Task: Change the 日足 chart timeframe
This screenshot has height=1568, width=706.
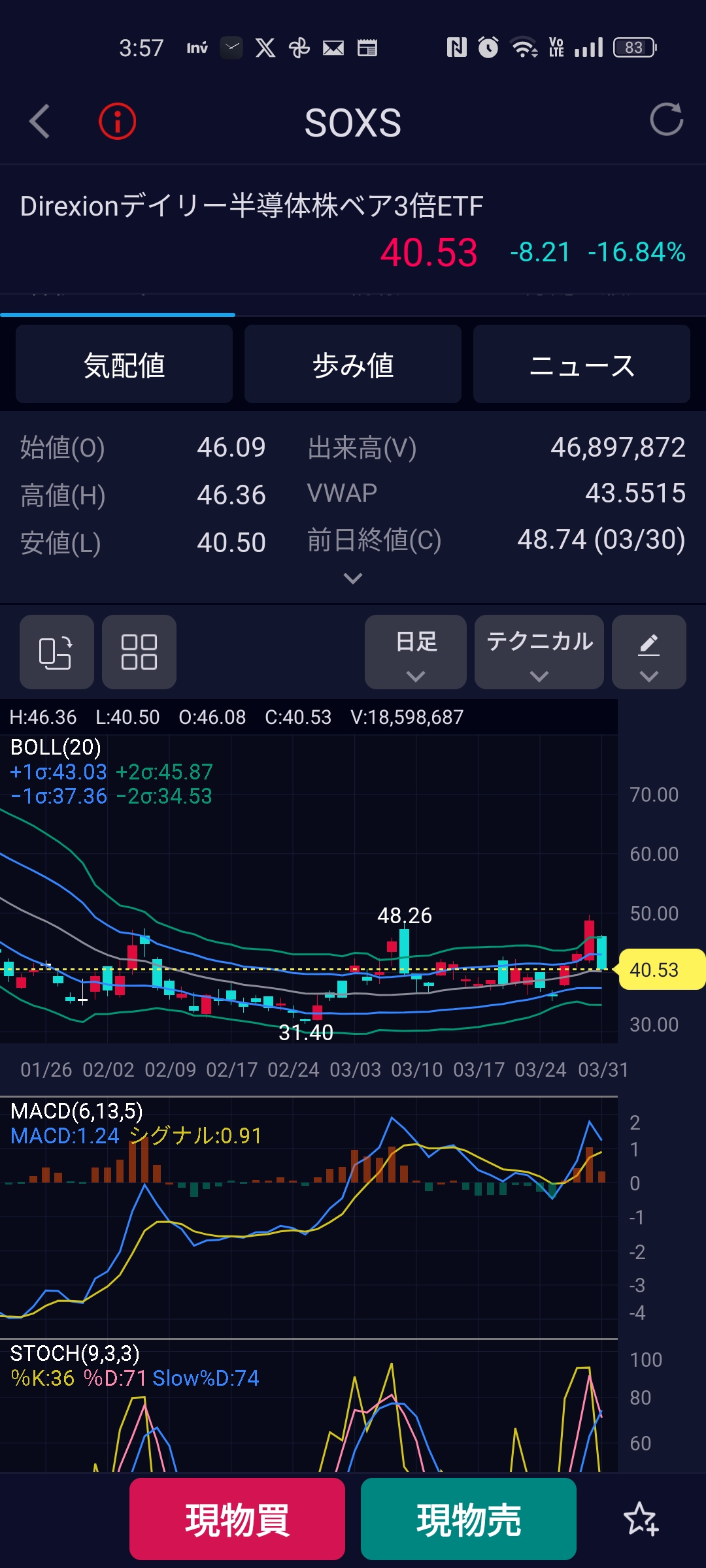Action: click(x=416, y=652)
